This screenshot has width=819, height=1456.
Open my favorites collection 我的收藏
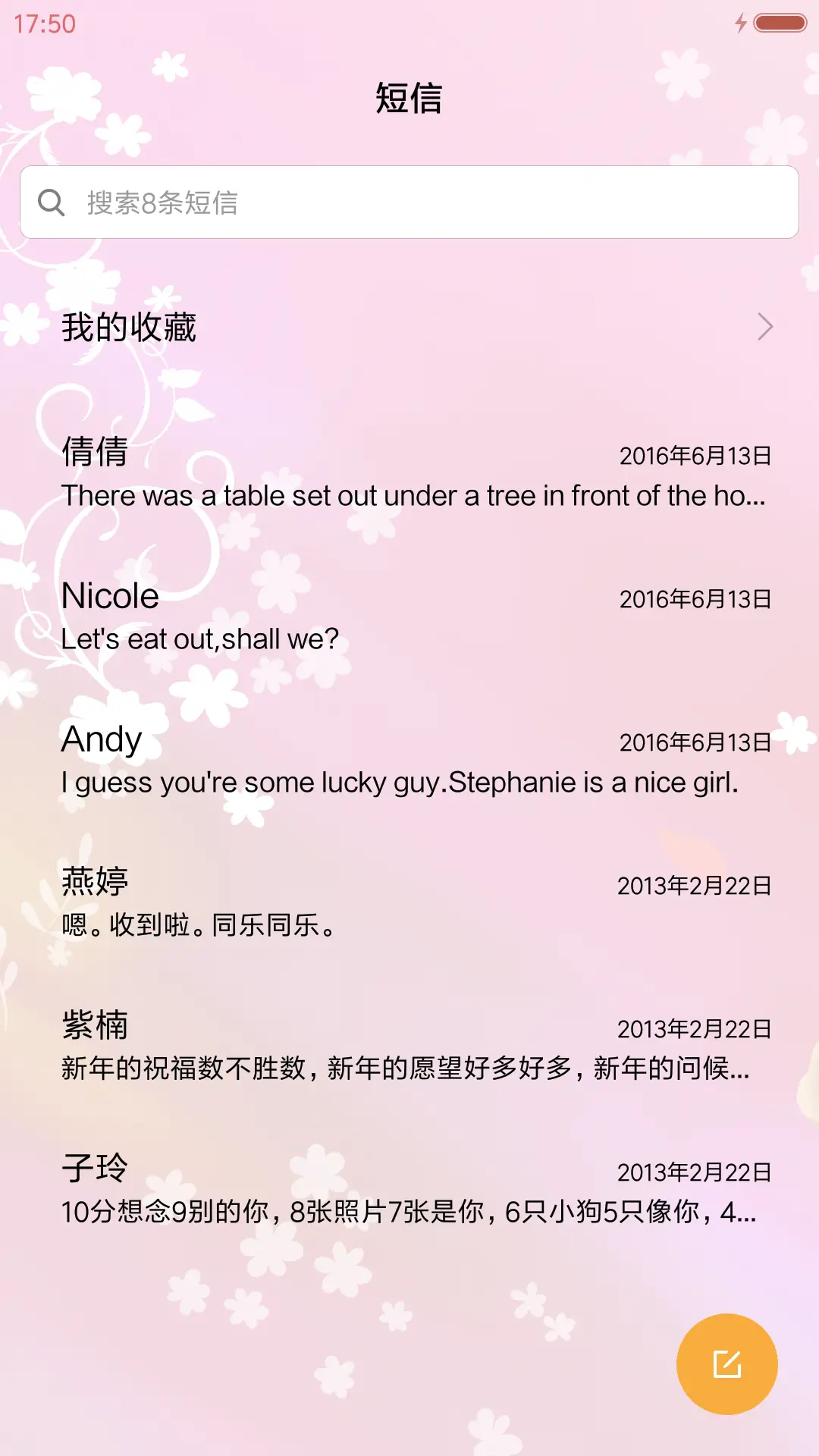pyautogui.click(x=130, y=328)
